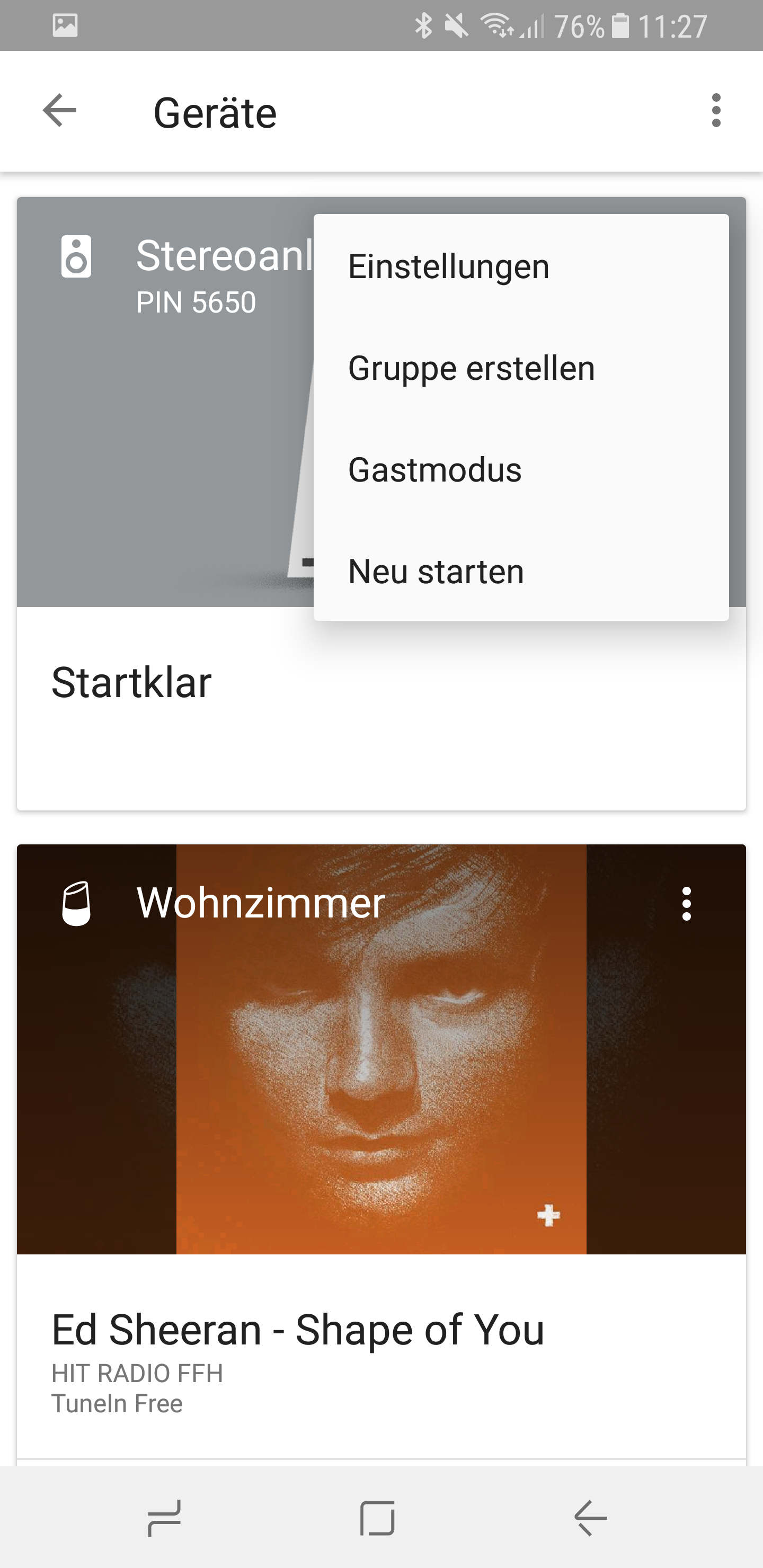Open the Geräte overflow menu
This screenshot has height=1568, width=763.
pyautogui.click(x=715, y=111)
